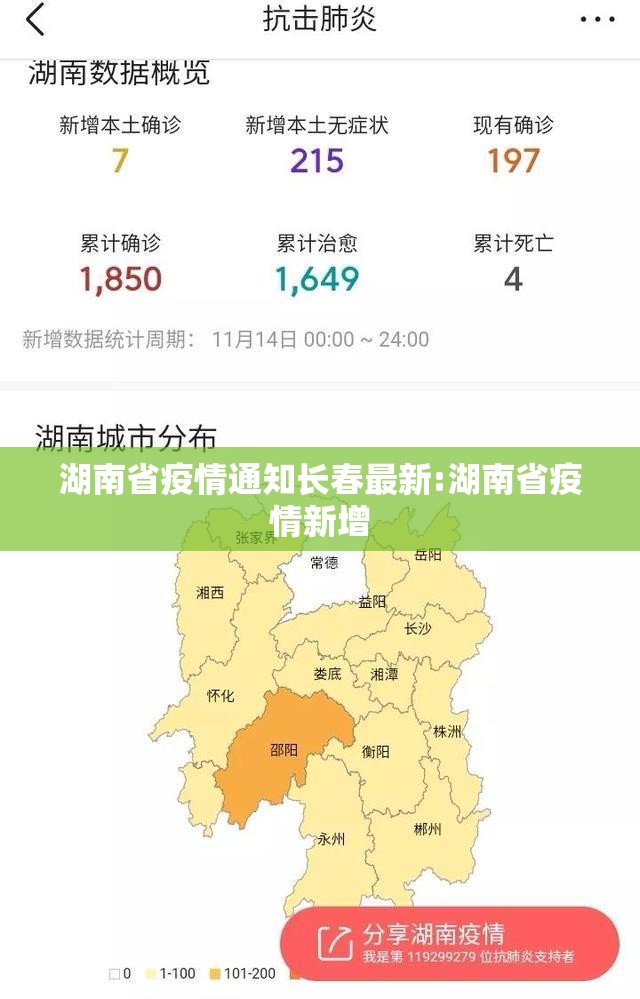Image resolution: width=640 pixels, height=999 pixels.
Task: Select 邵阳 region on the map
Action: [283, 750]
